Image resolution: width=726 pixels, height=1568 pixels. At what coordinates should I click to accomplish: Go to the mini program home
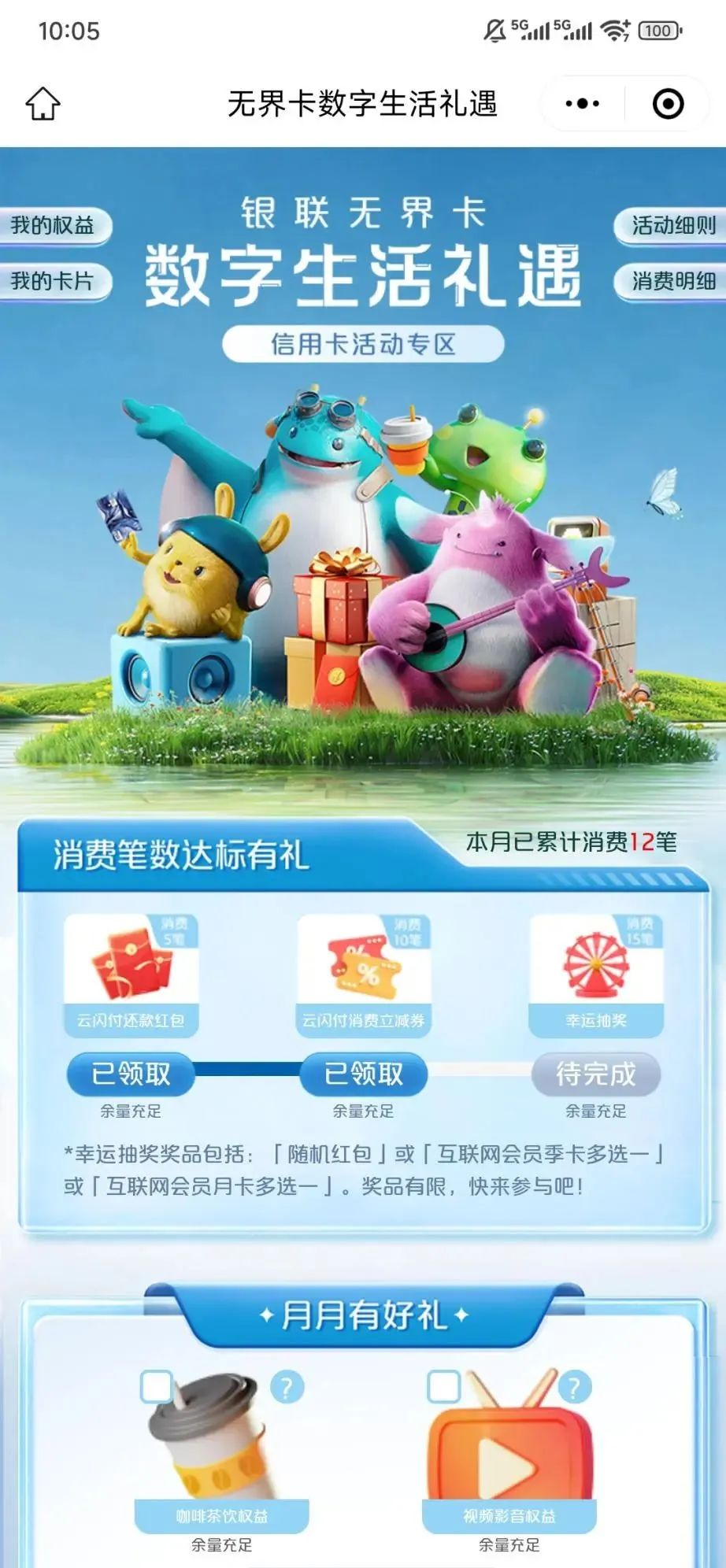tap(43, 103)
